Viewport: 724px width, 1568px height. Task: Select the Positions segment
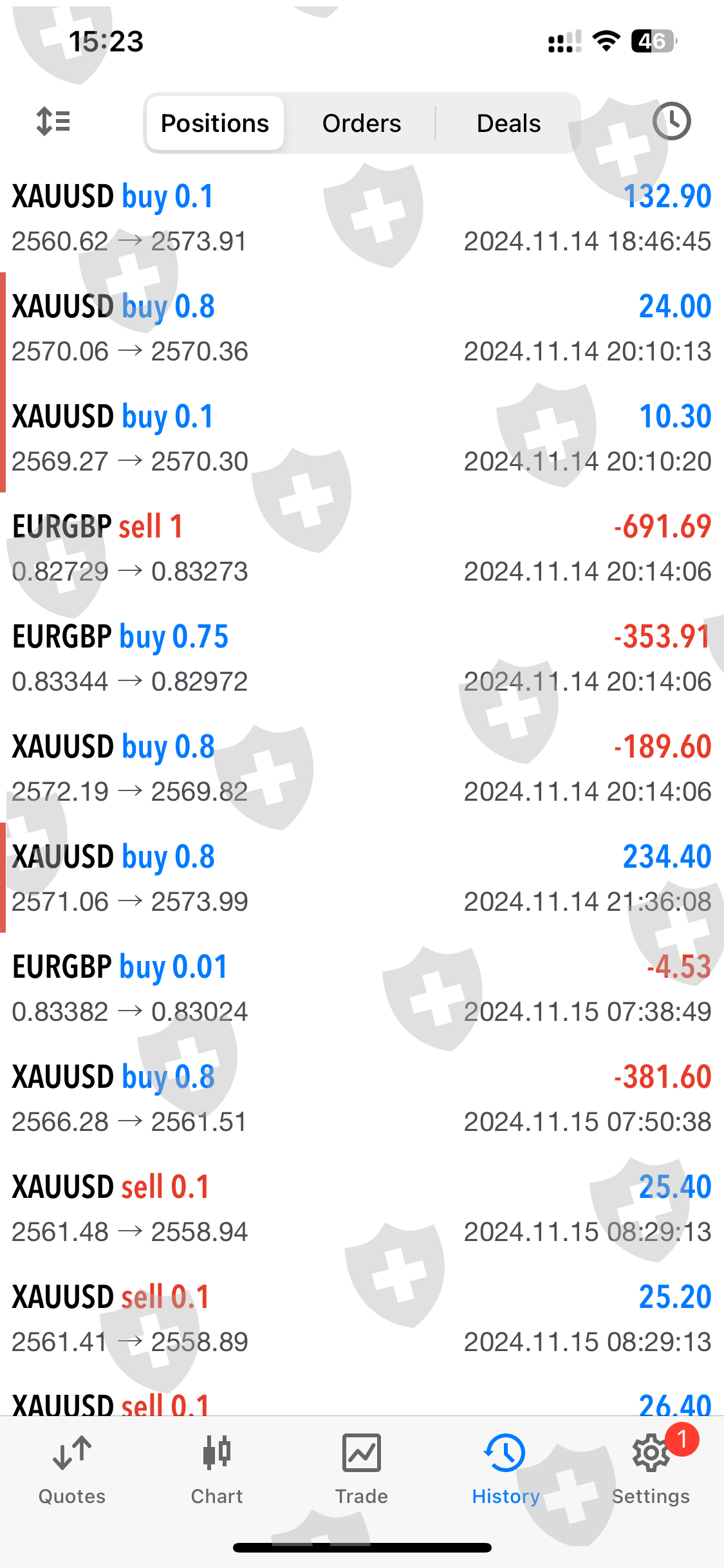tap(215, 123)
